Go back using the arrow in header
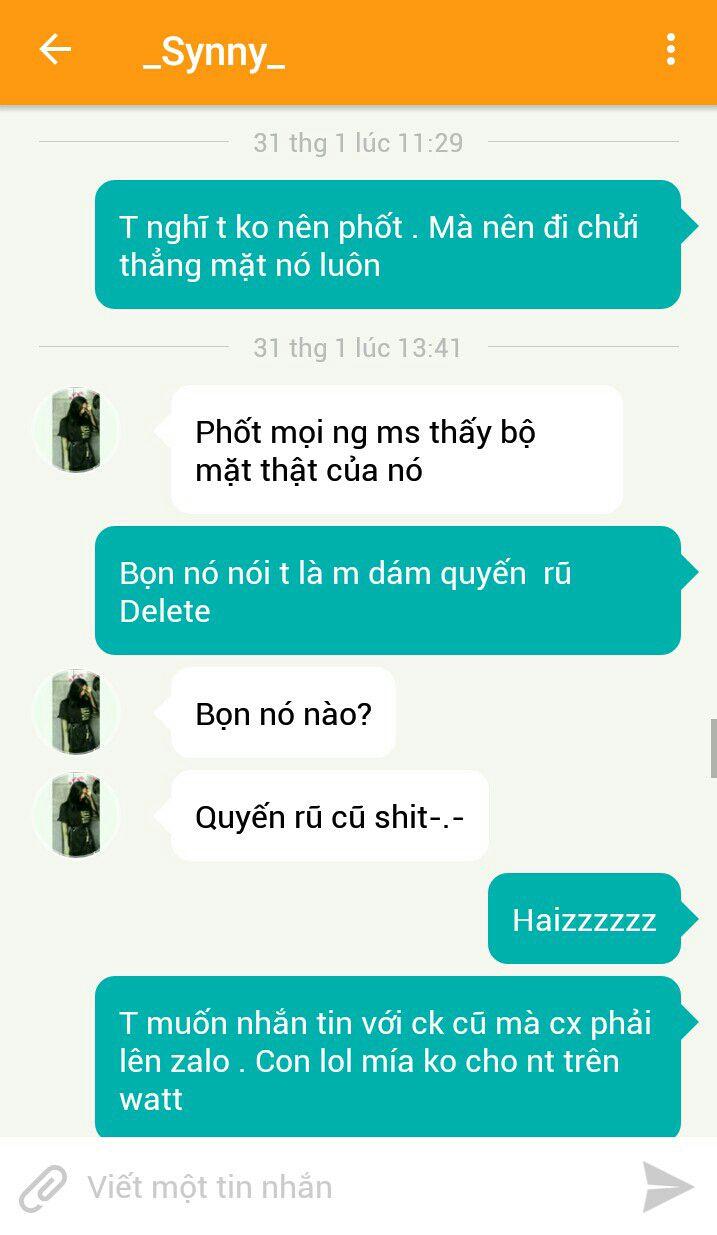717x1235 pixels. [x=55, y=49]
